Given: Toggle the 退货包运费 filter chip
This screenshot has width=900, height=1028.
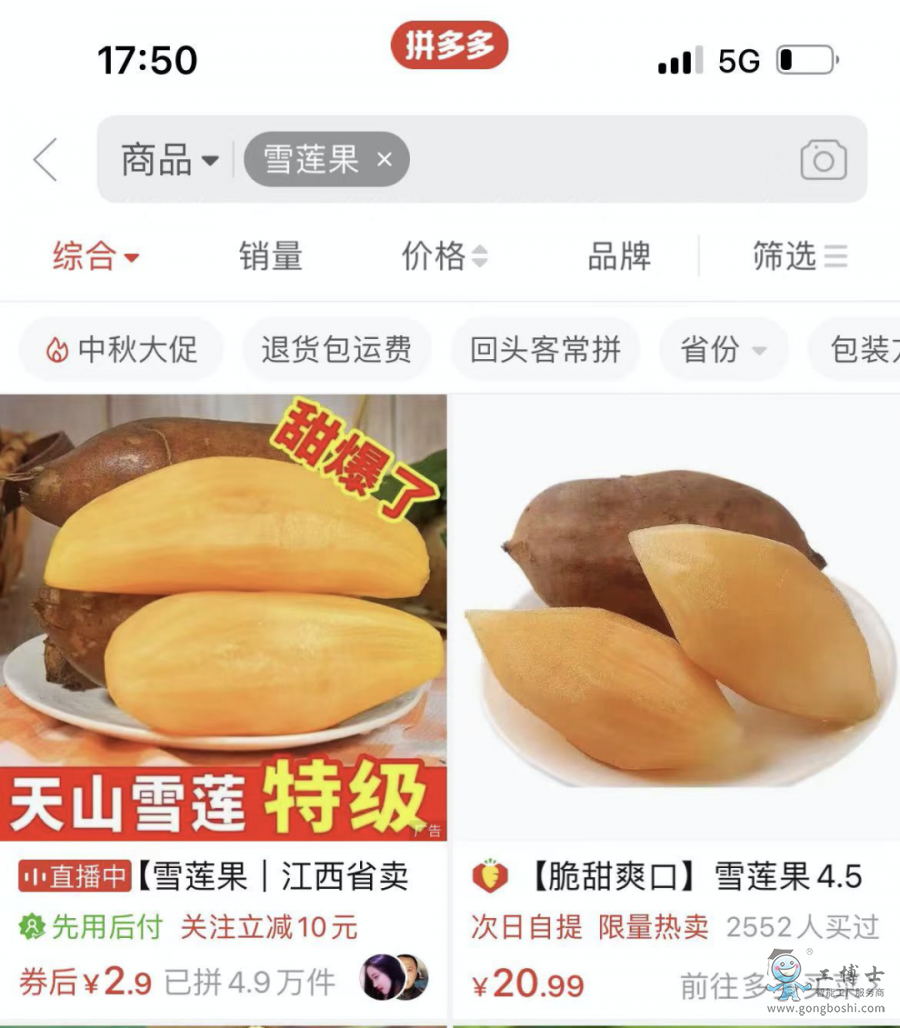Looking at the screenshot, I should point(337,349).
